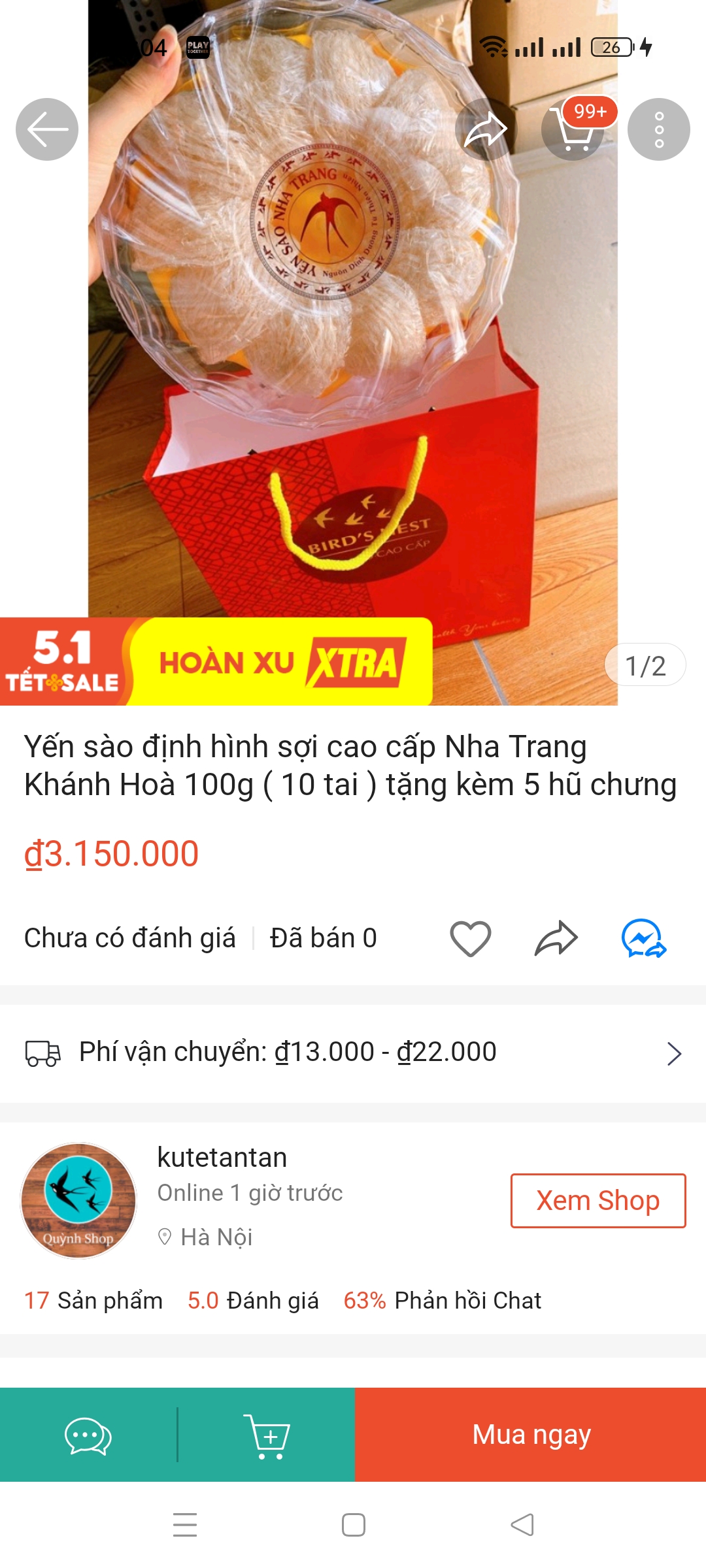706x1568 pixels.
Task: Share product from the top bar
Action: coord(486,129)
